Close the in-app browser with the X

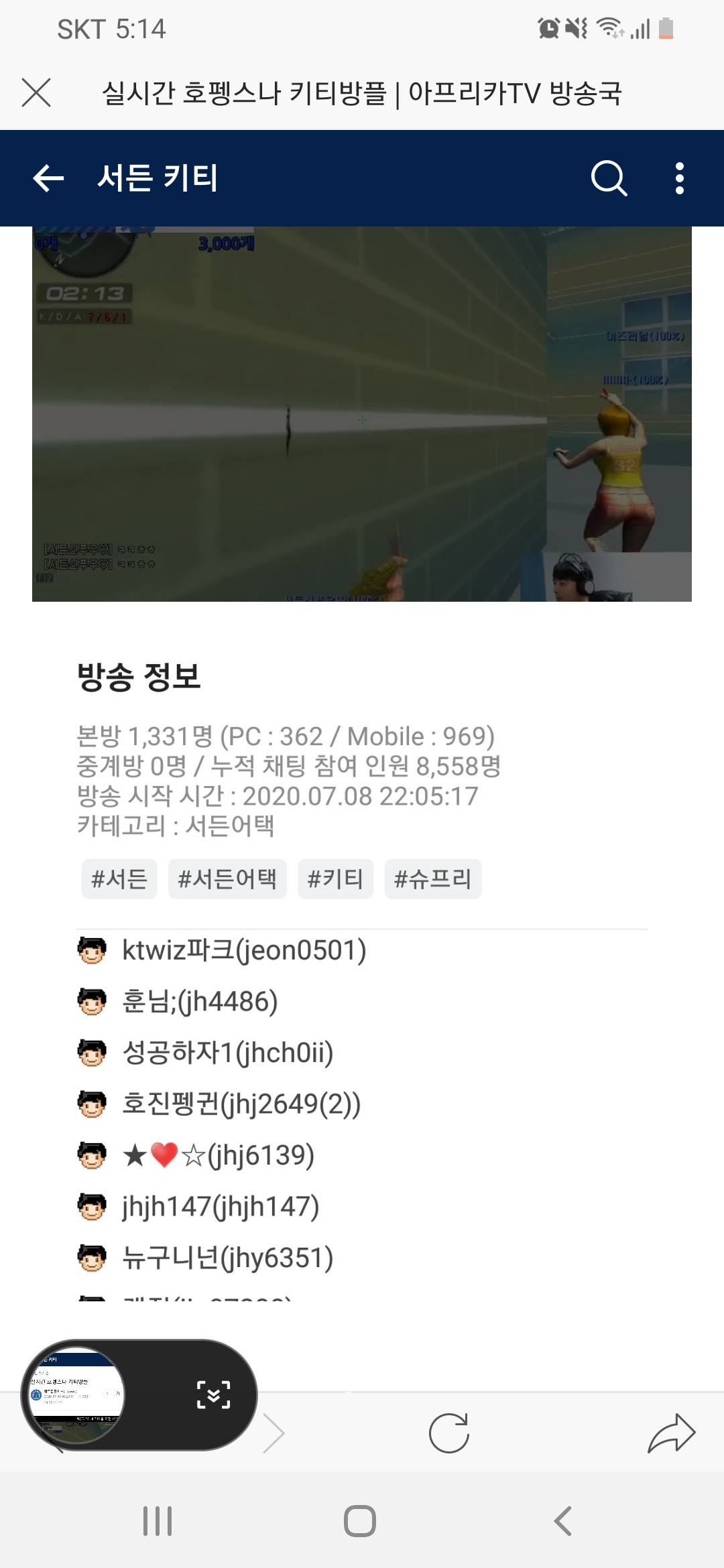tap(36, 92)
